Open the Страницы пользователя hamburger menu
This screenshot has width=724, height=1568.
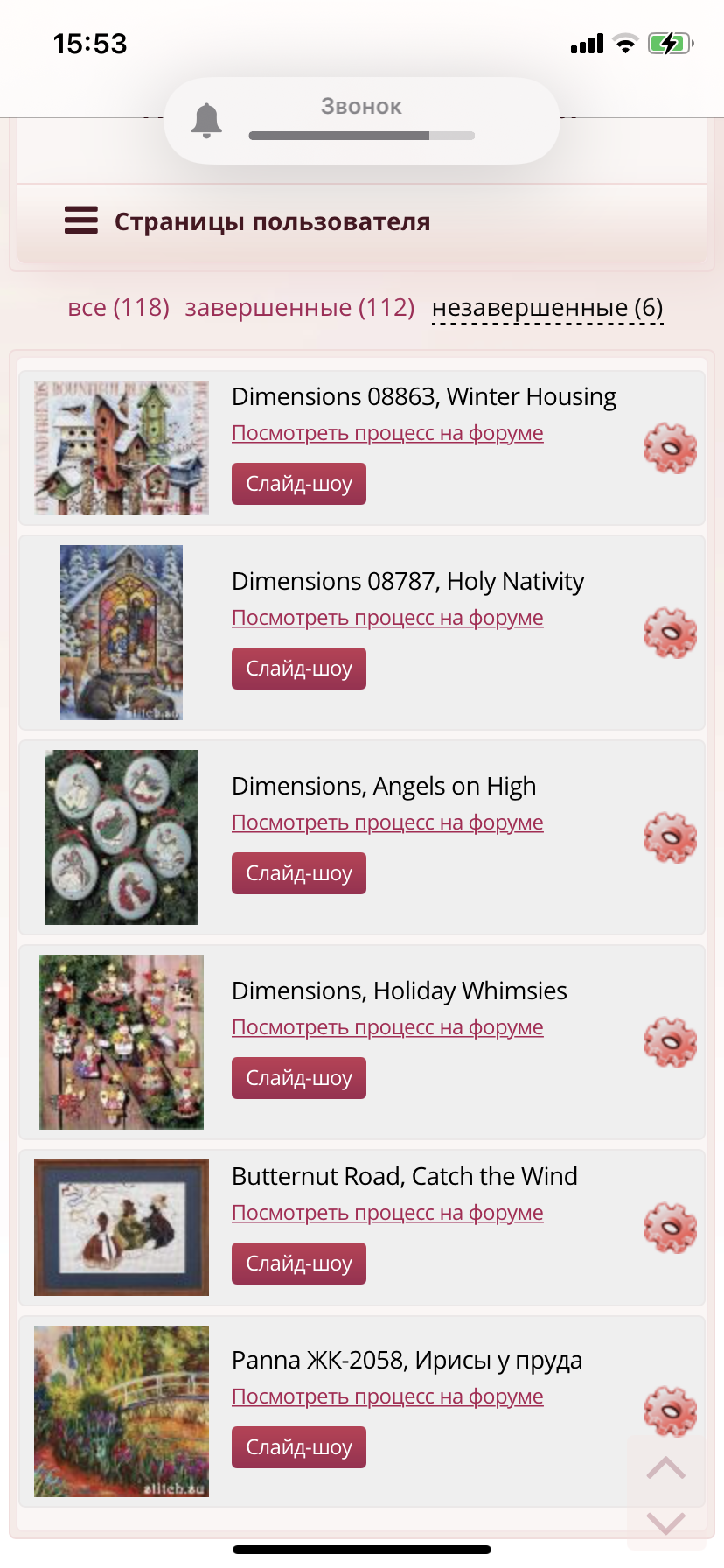point(81,220)
